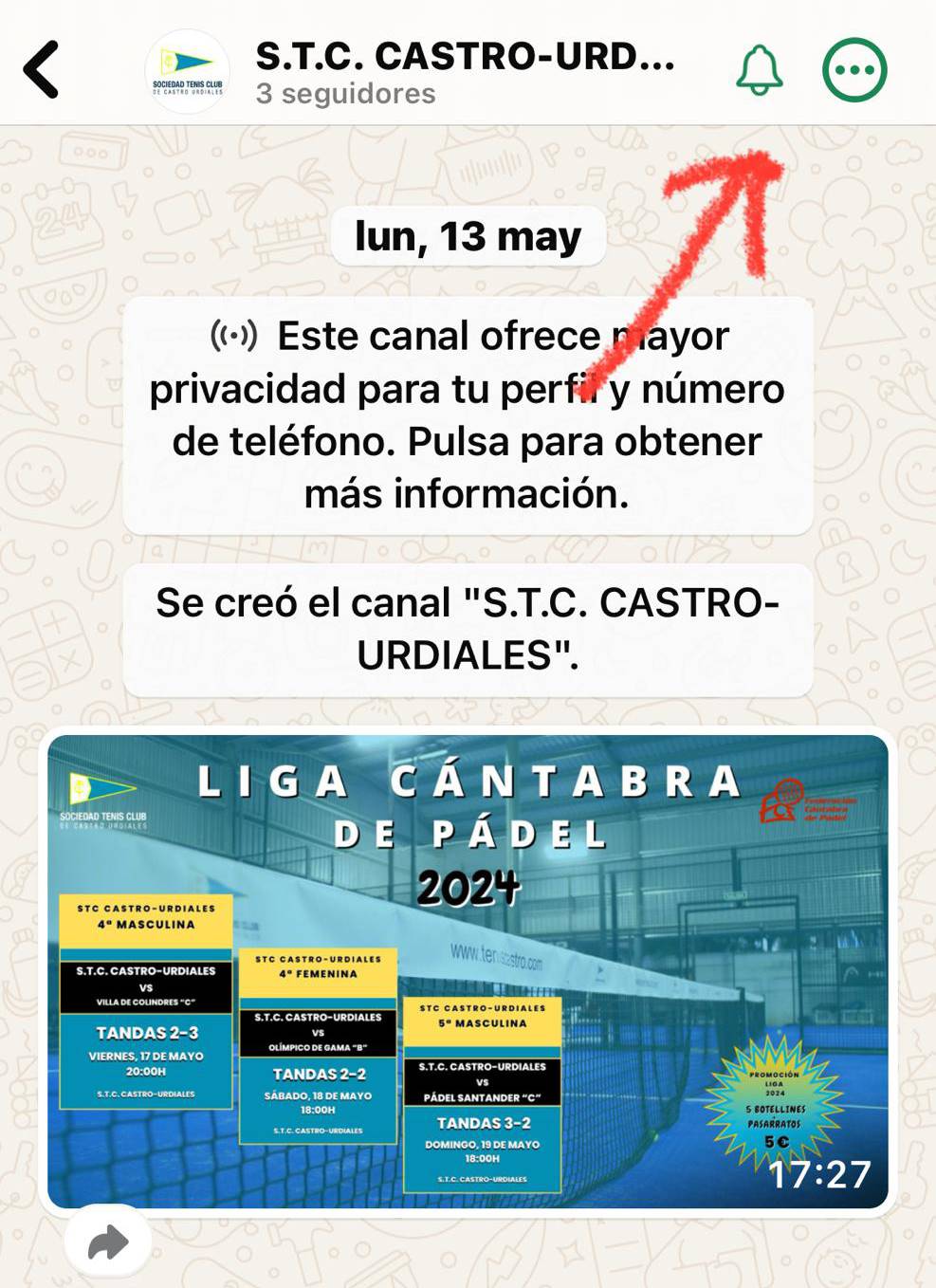Open the privacy information notice
The height and width of the screenshot is (1288, 936).
click(468, 415)
